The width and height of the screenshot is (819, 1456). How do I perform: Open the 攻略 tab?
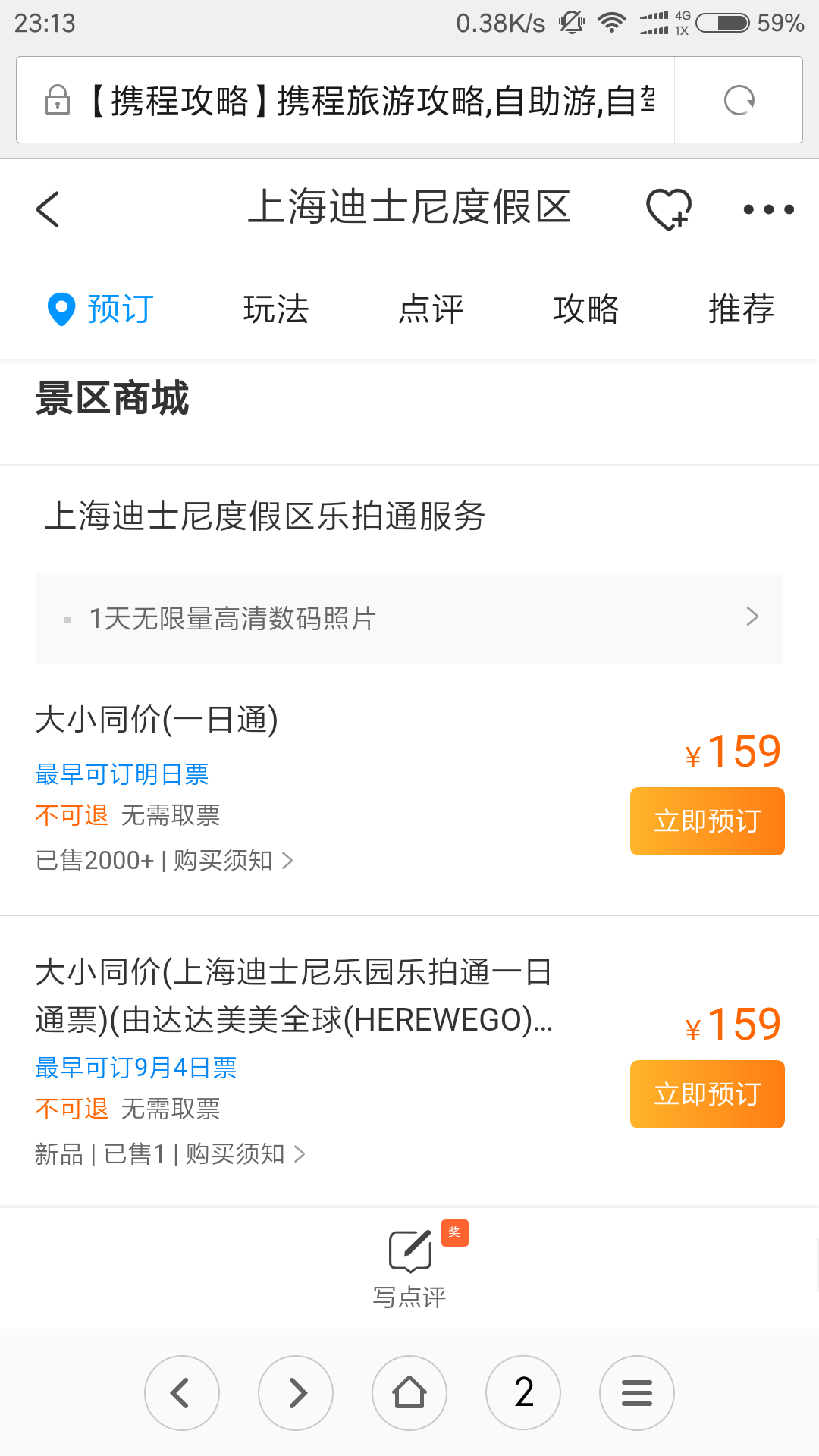(586, 309)
